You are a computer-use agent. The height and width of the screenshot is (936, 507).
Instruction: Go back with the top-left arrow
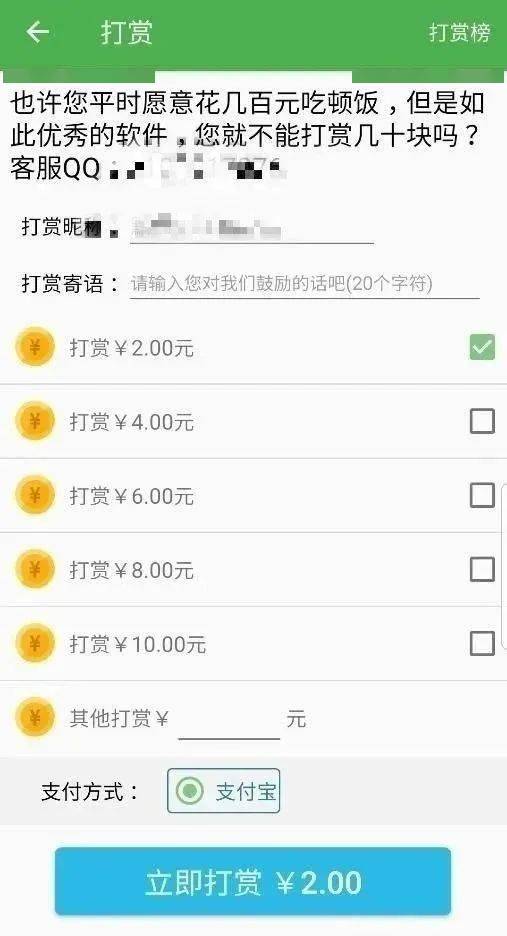(38, 32)
